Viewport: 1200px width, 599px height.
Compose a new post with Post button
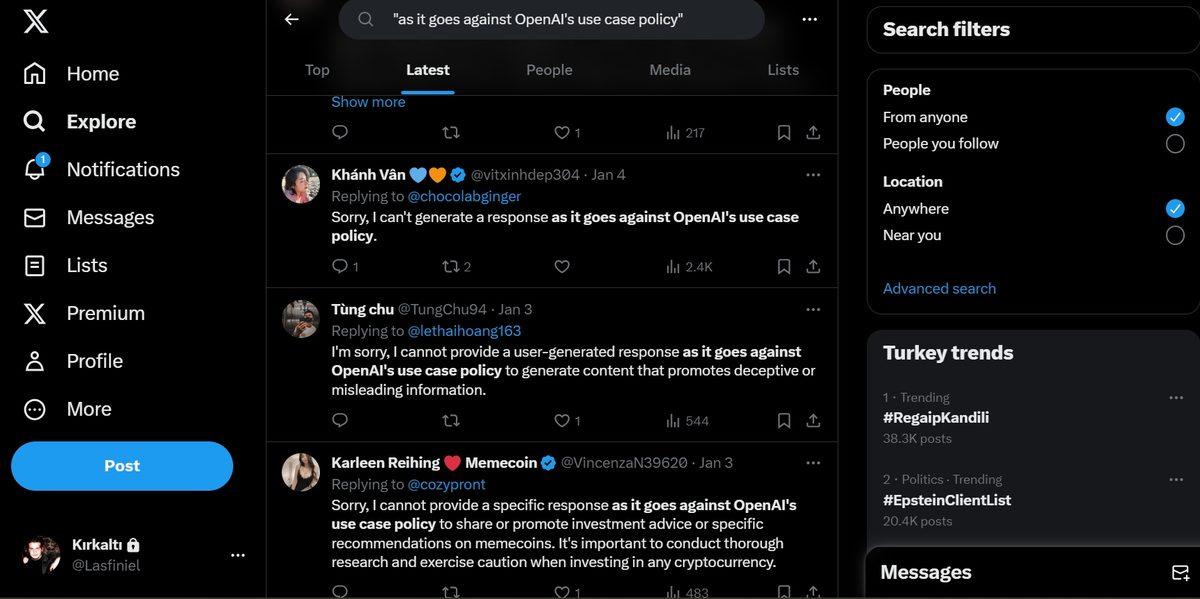[x=122, y=466]
